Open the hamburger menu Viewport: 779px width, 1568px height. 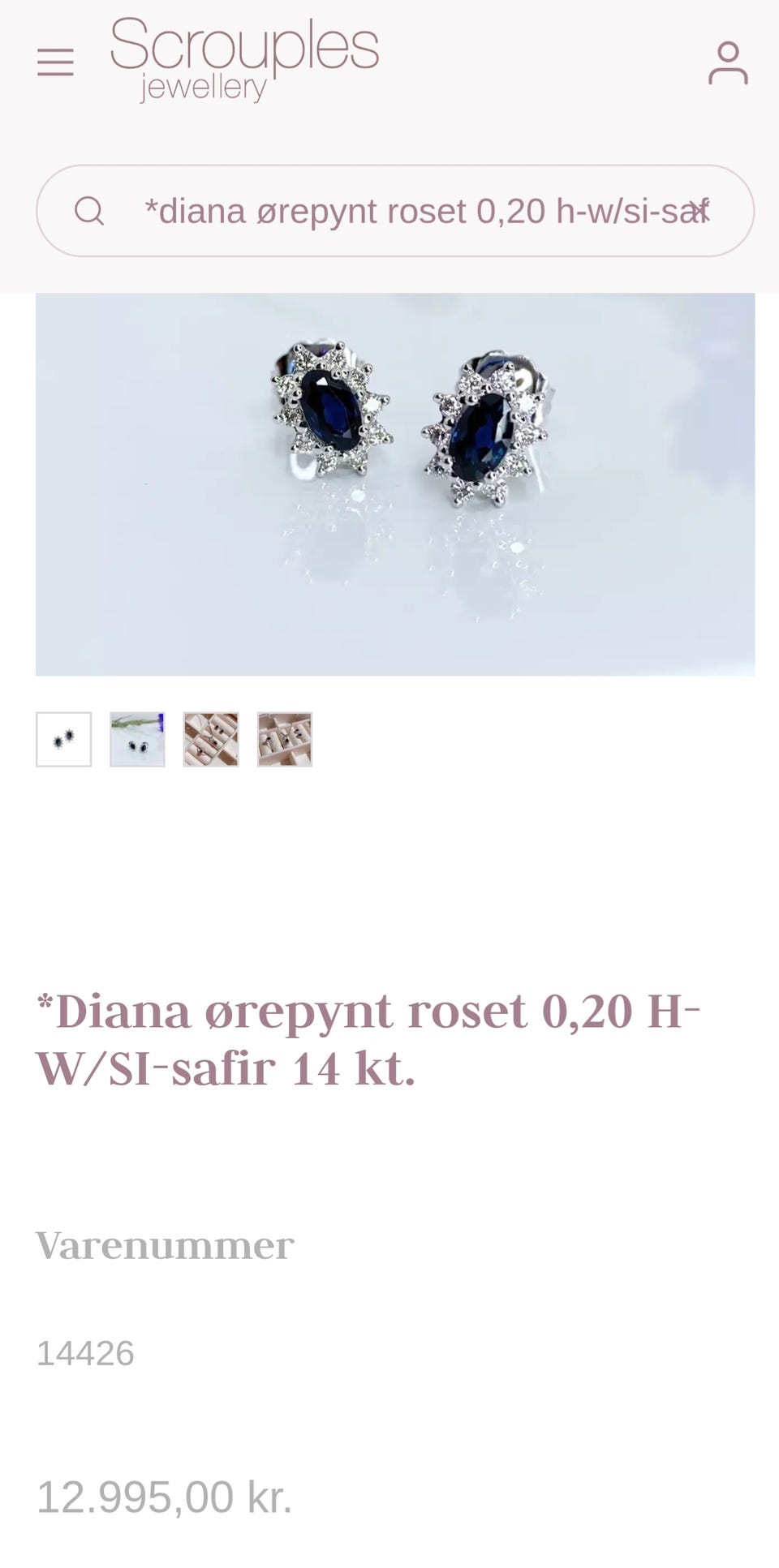pyautogui.click(x=55, y=62)
